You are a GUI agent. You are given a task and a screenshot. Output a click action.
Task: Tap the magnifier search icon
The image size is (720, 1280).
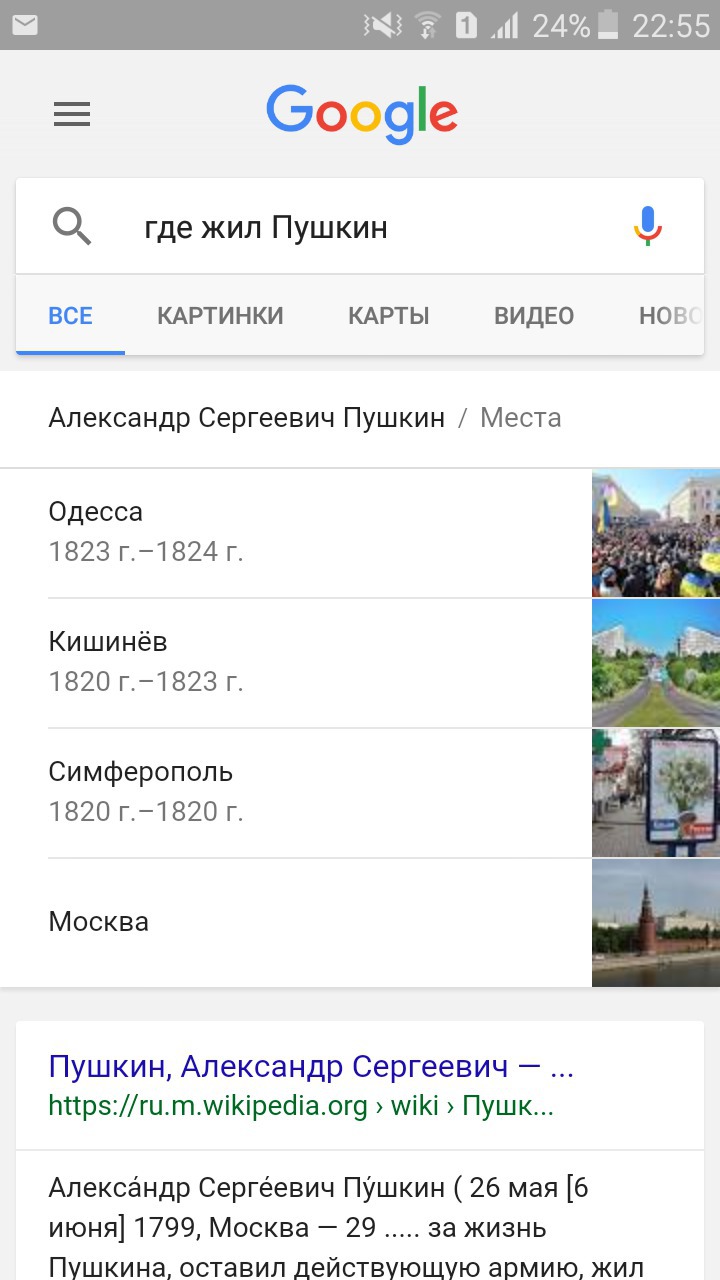pos(71,227)
